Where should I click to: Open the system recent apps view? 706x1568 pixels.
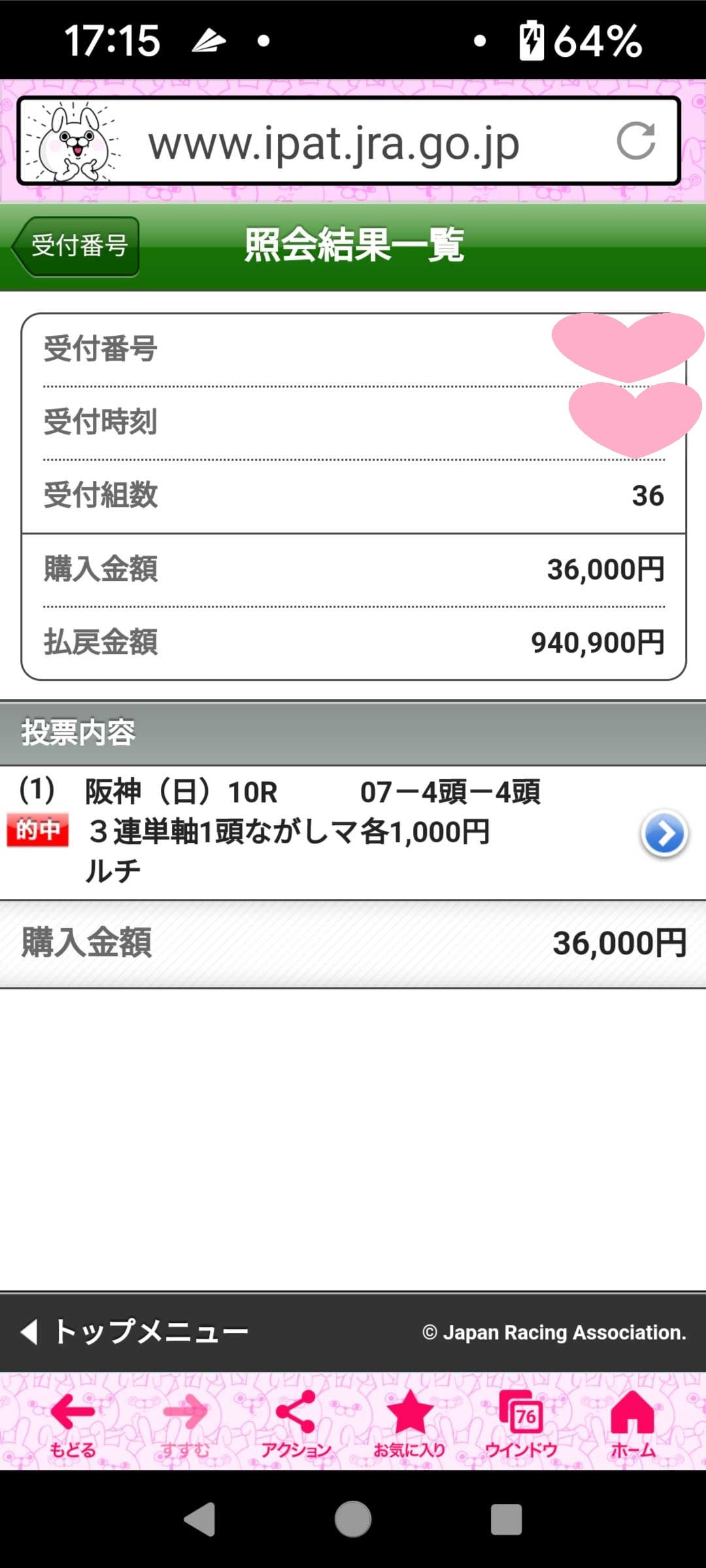(x=506, y=1519)
